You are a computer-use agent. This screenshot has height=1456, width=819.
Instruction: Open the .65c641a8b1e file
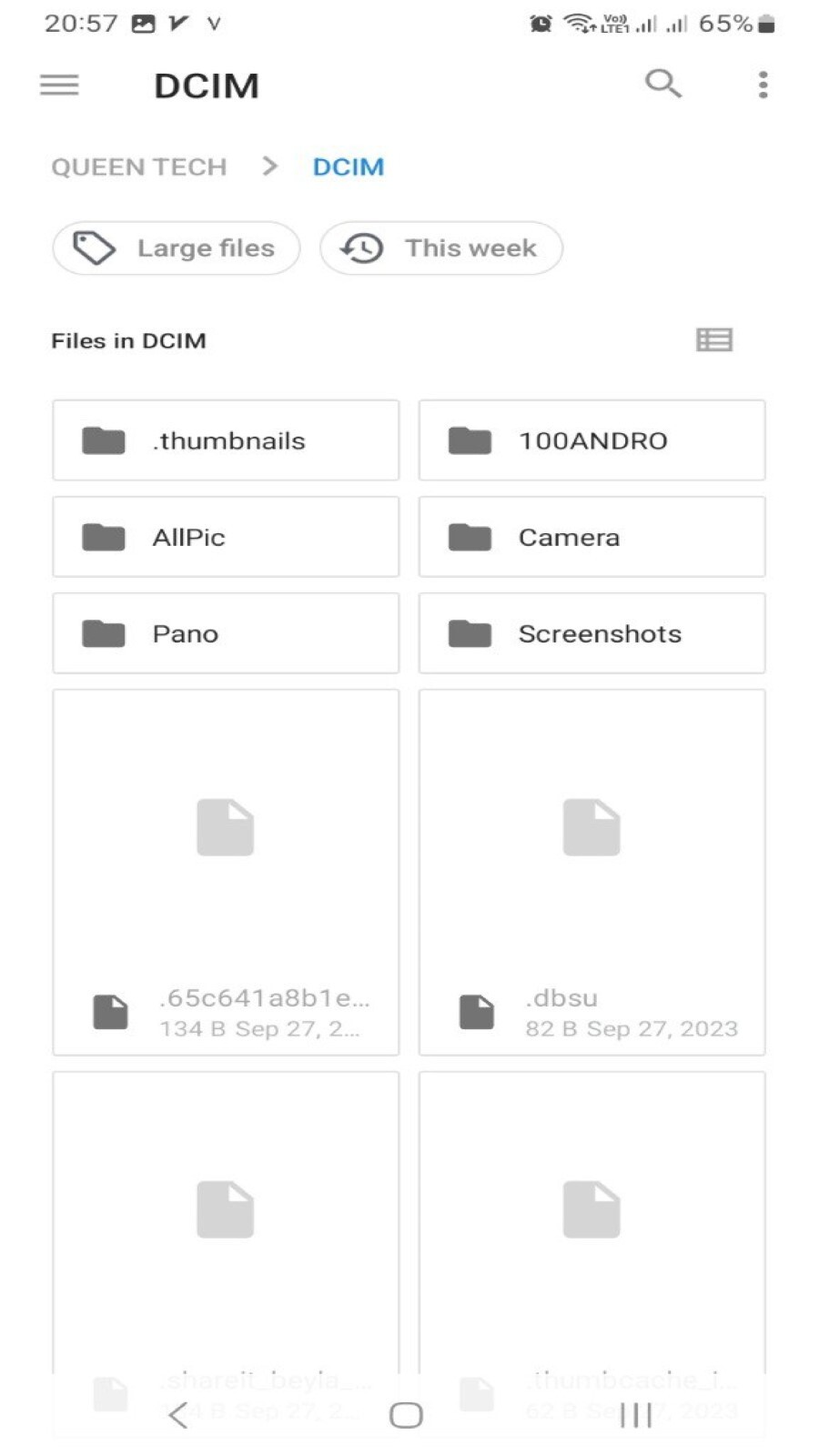[x=226, y=872]
